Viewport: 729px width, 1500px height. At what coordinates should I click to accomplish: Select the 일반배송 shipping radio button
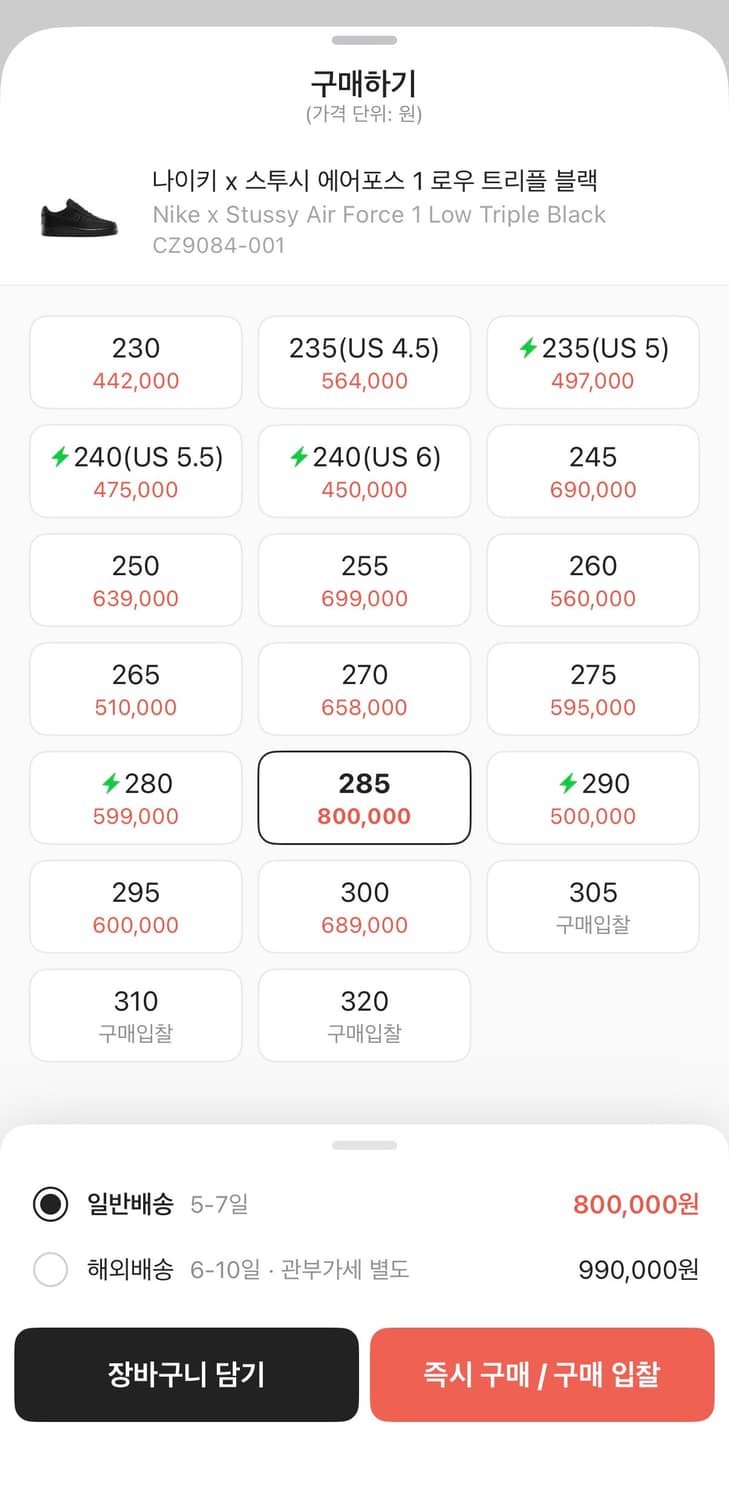pyautogui.click(x=50, y=1204)
